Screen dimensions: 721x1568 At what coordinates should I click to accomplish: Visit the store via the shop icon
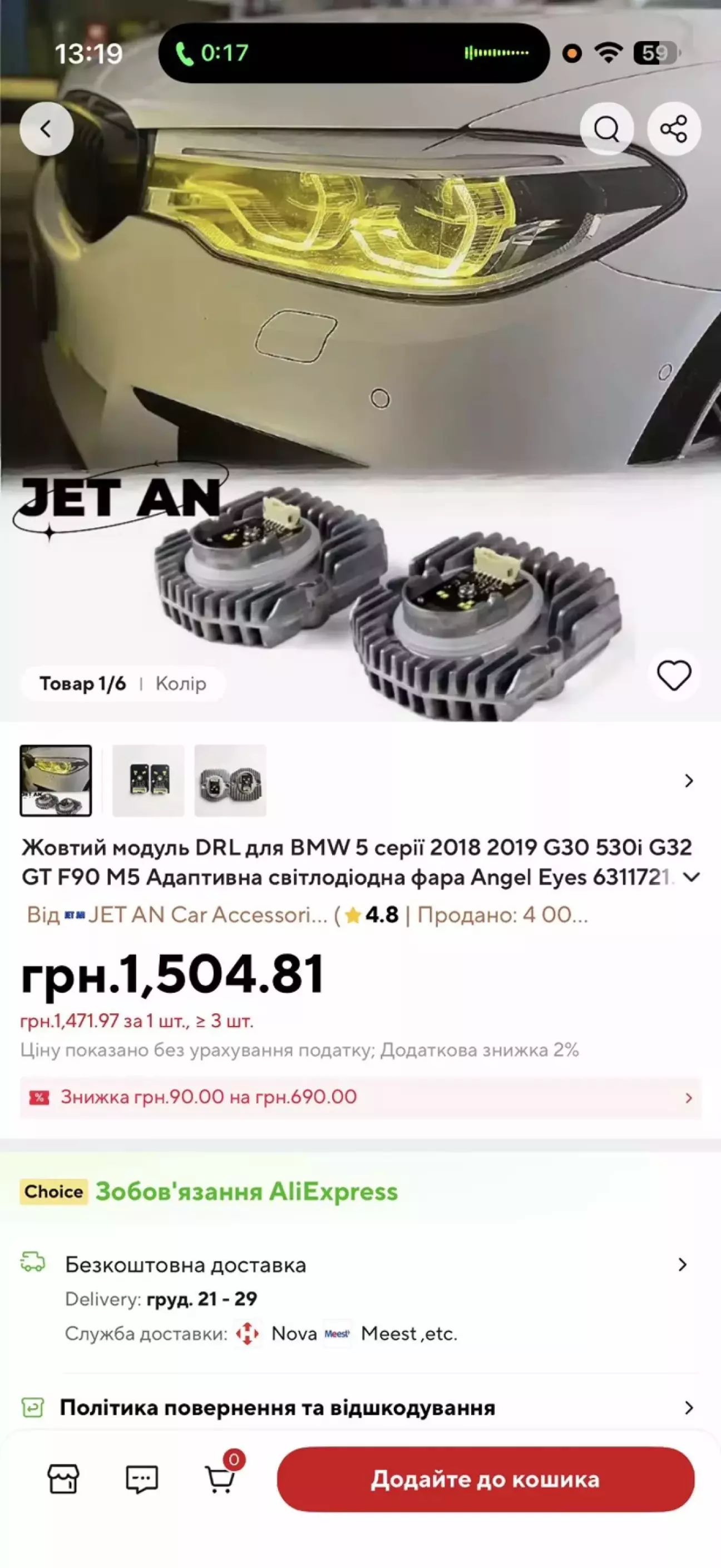coord(63,1479)
